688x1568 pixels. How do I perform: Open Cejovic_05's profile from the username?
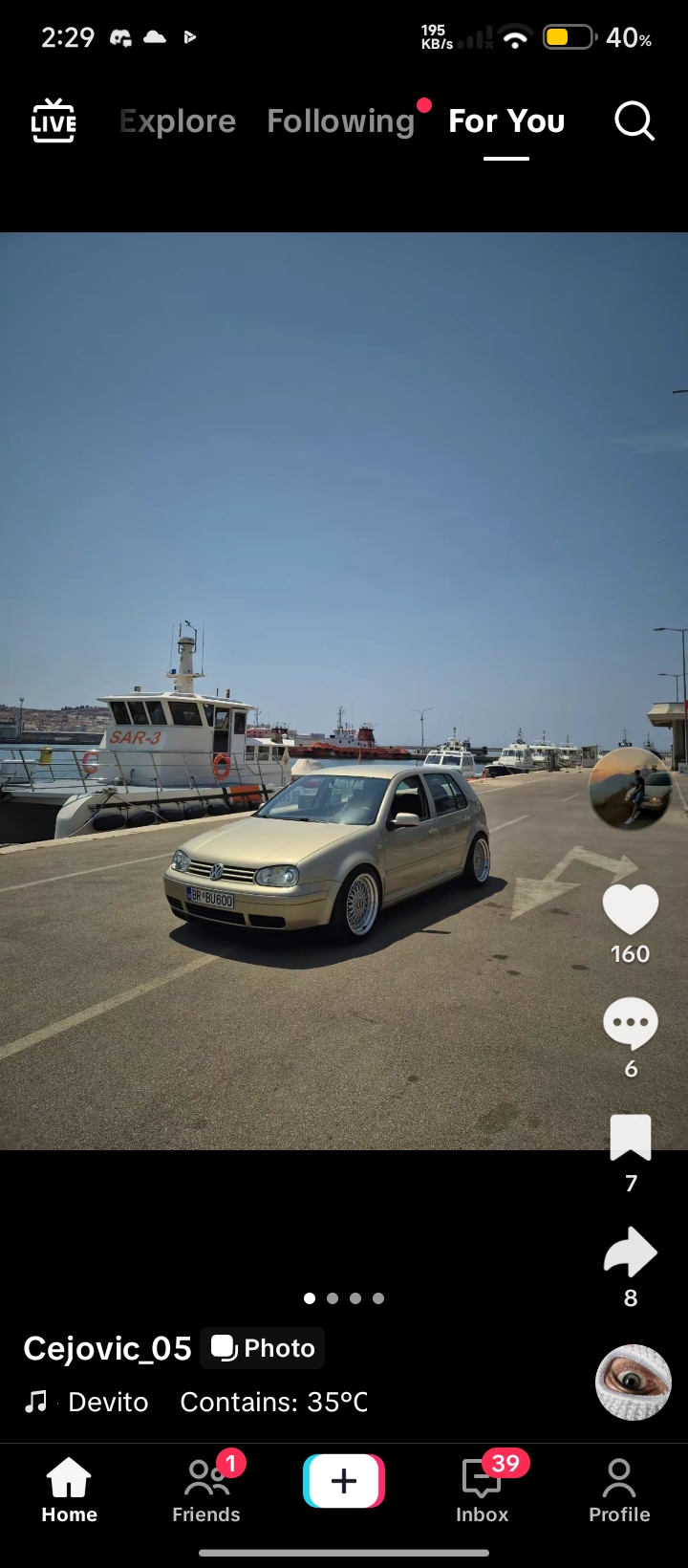pos(107,1348)
